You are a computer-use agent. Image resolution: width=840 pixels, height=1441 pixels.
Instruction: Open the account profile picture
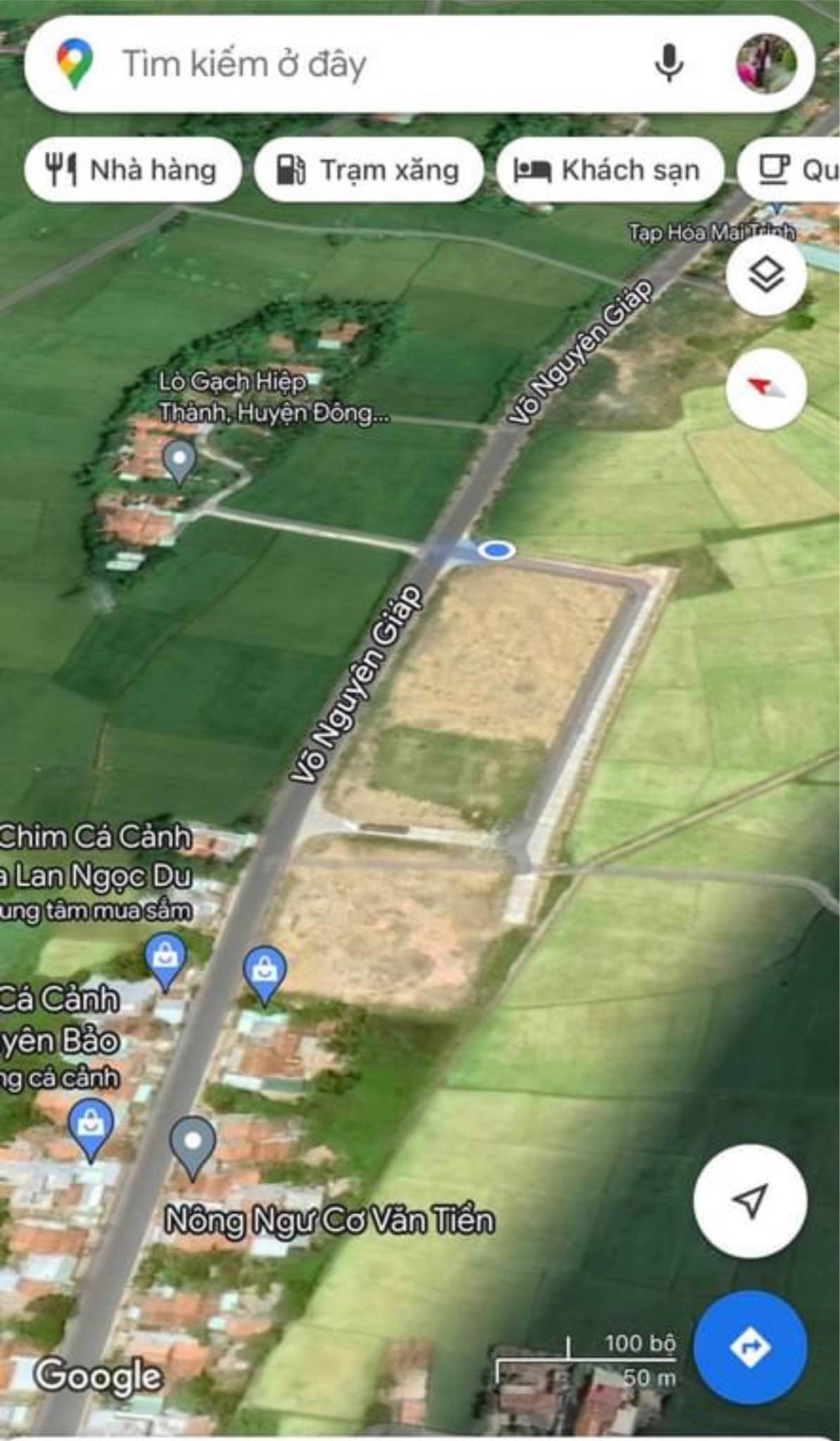(766, 63)
